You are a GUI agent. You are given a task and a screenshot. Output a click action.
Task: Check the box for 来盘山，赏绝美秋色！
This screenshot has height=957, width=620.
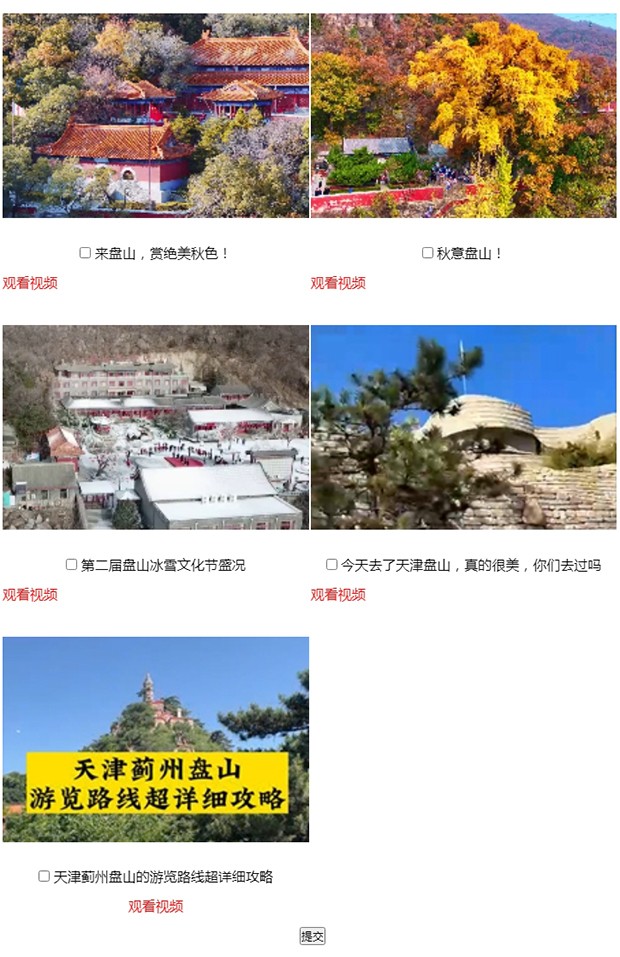(85, 254)
